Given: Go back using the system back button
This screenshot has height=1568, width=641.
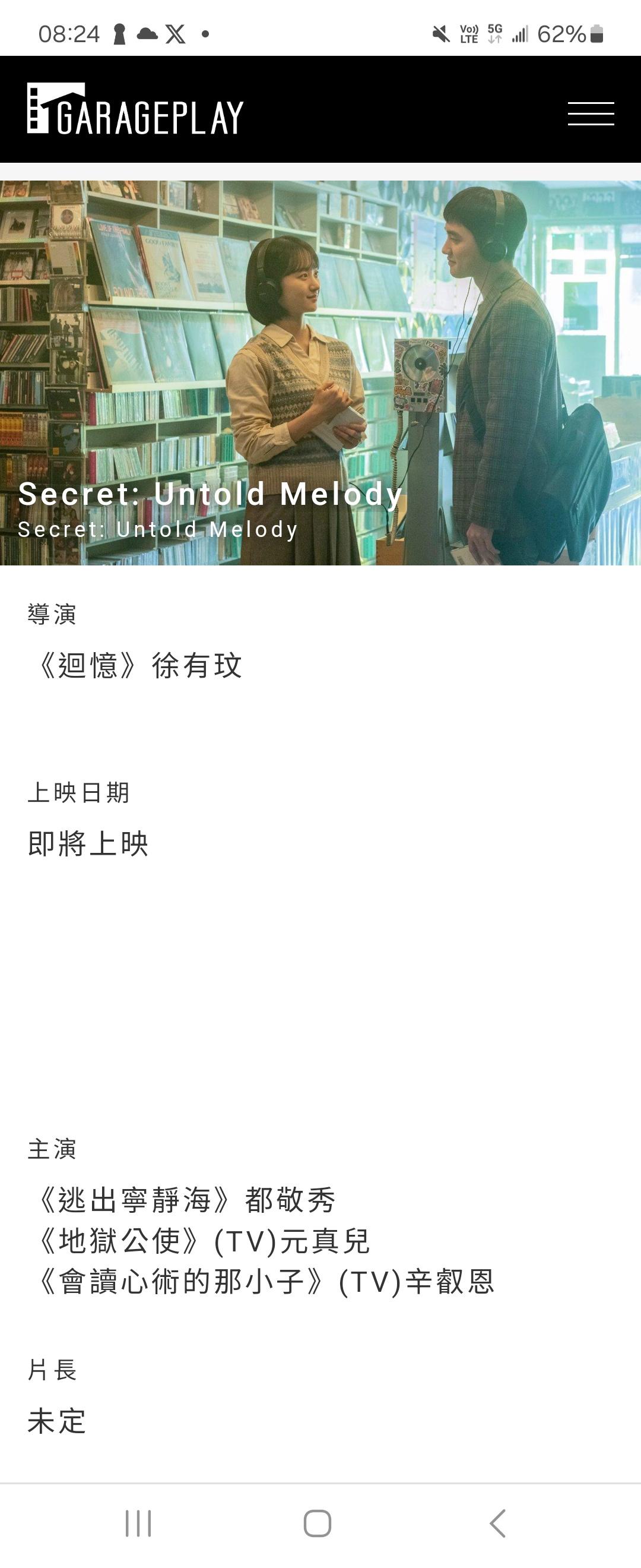Looking at the screenshot, I should tap(497, 1523).
